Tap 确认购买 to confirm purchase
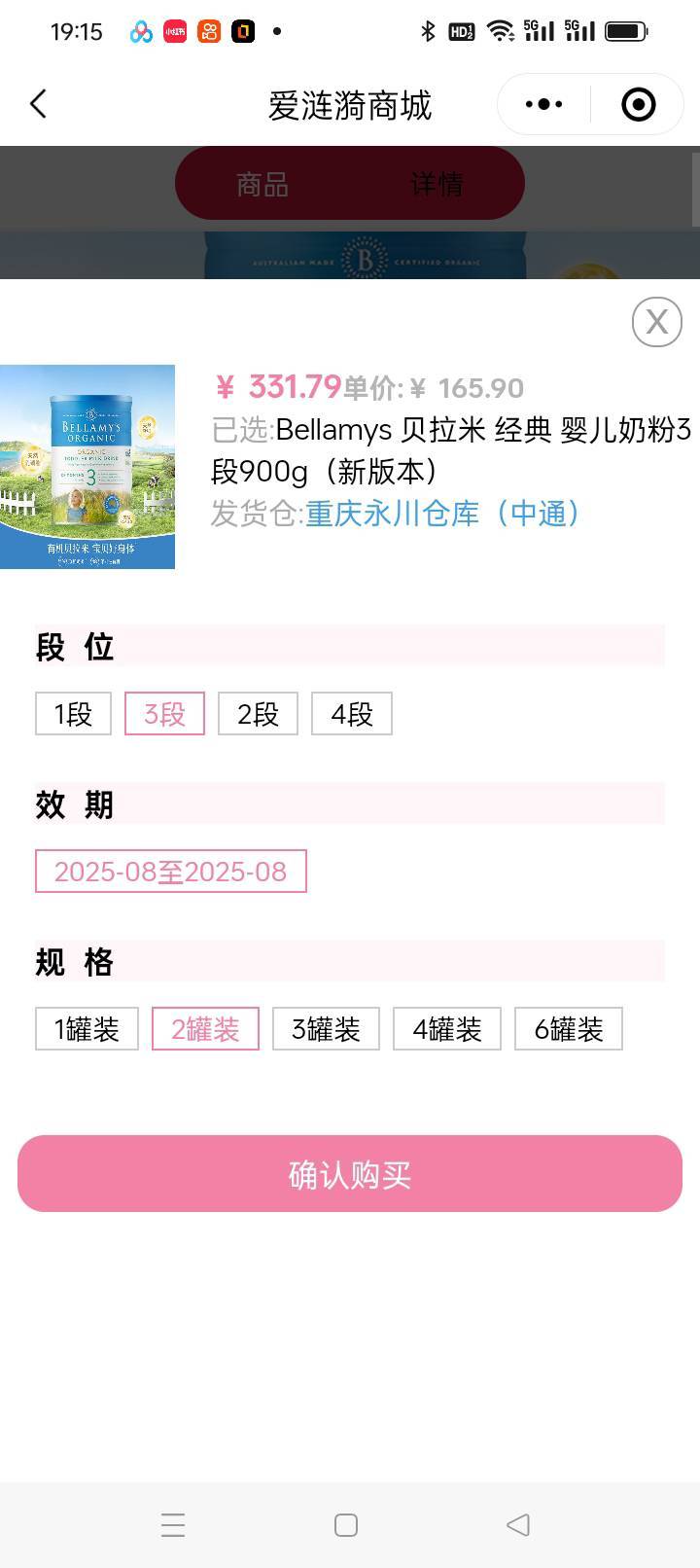Screen dimensions: 700x1568 [x=350, y=1174]
